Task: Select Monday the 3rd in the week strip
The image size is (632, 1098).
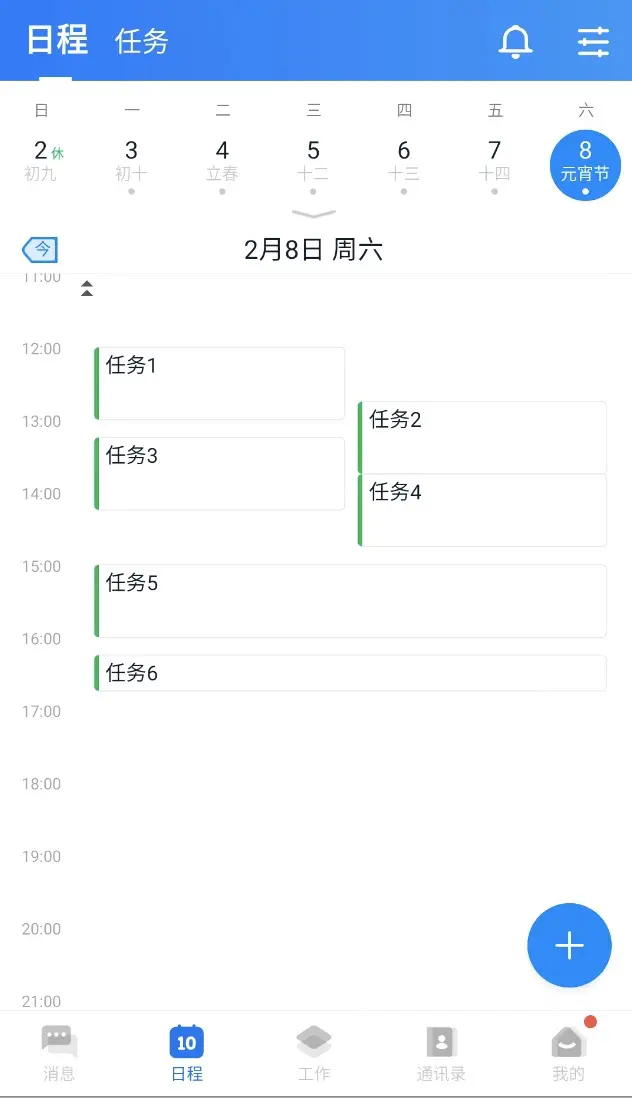Action: [131, 160]
